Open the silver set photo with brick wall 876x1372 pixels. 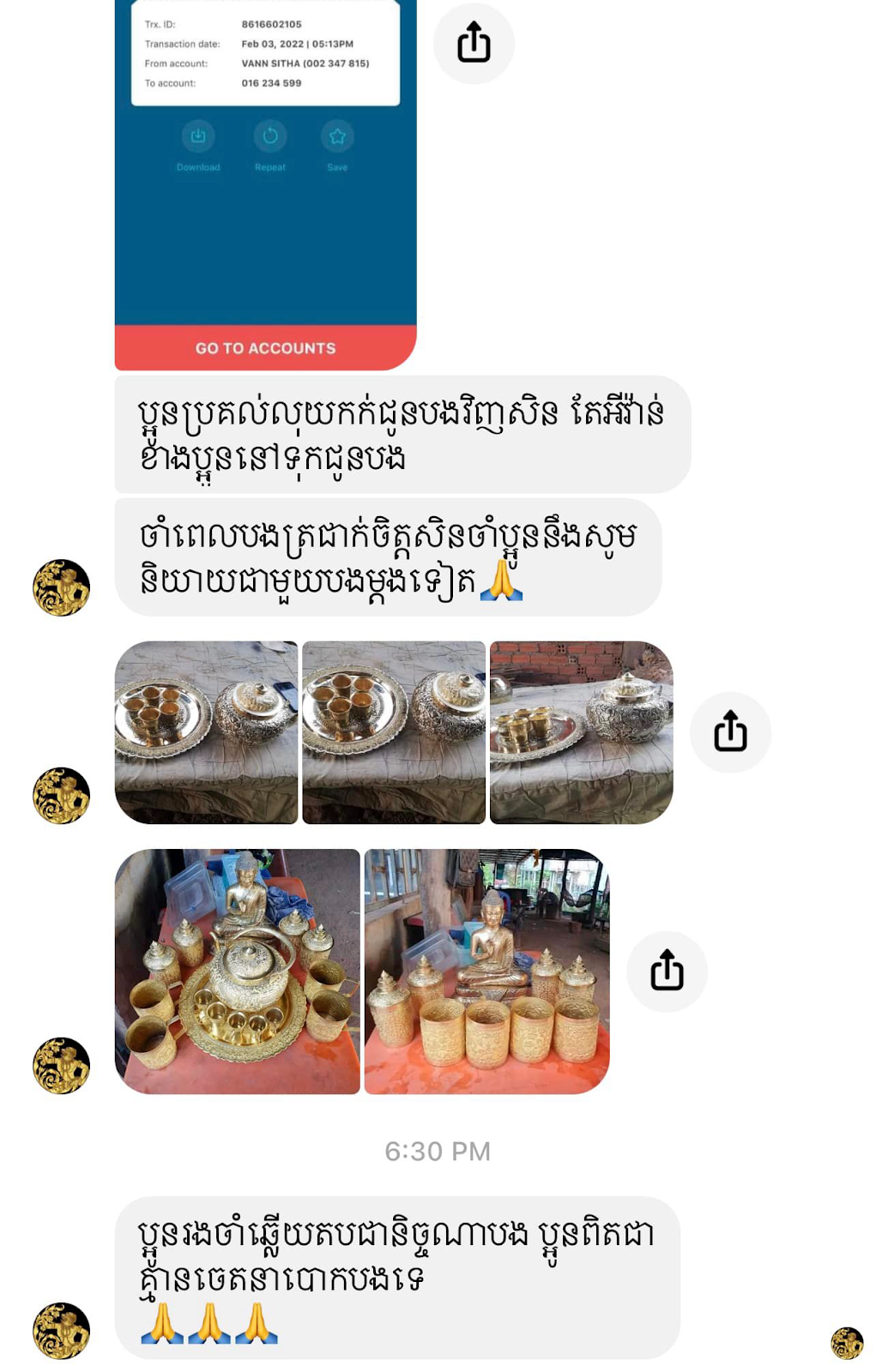pyautogui.click(x=582, y=732)
